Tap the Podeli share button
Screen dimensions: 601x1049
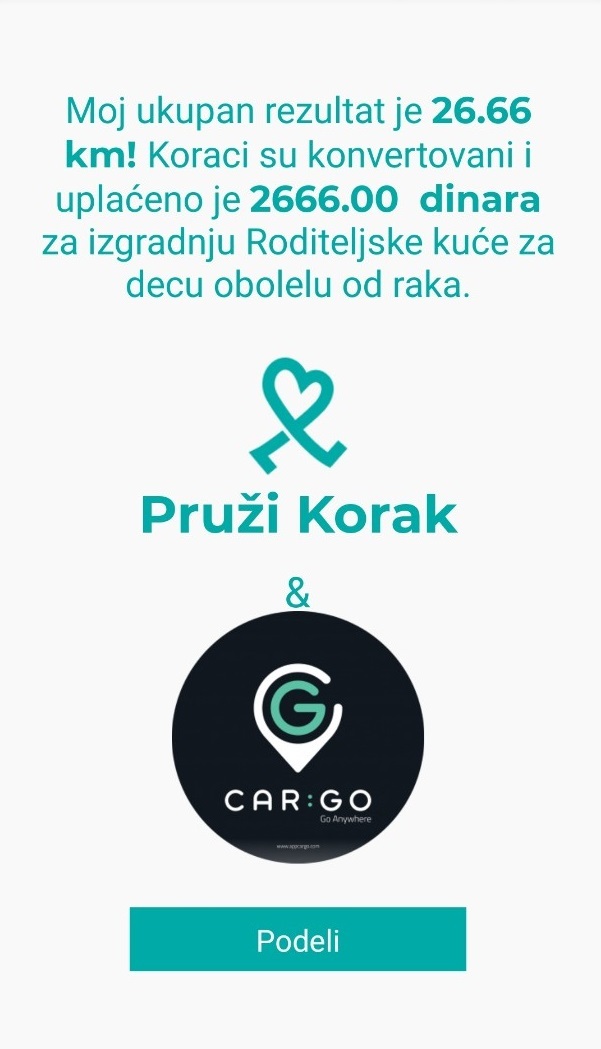pyautogui.click(x=297, y=939)
